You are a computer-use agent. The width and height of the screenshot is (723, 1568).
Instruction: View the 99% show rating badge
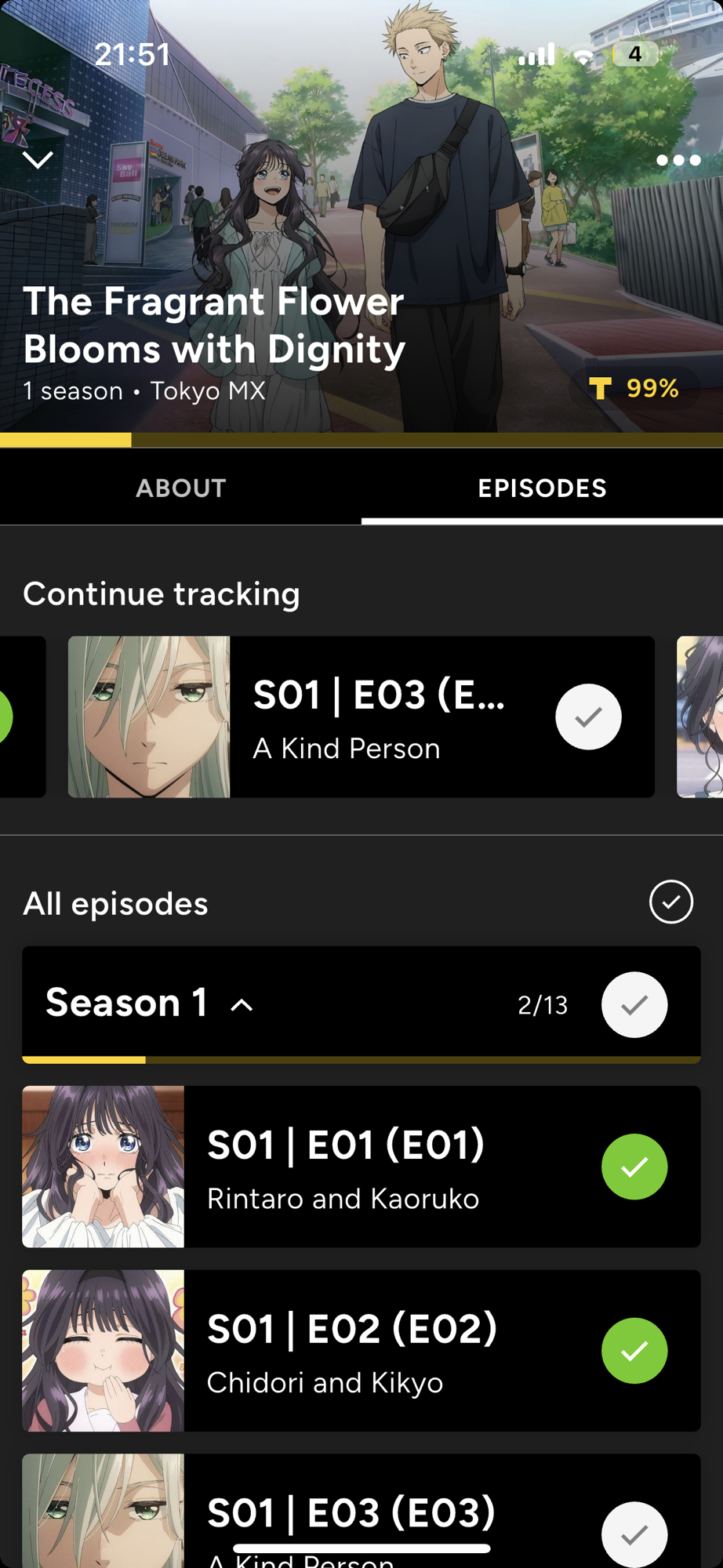634,388
